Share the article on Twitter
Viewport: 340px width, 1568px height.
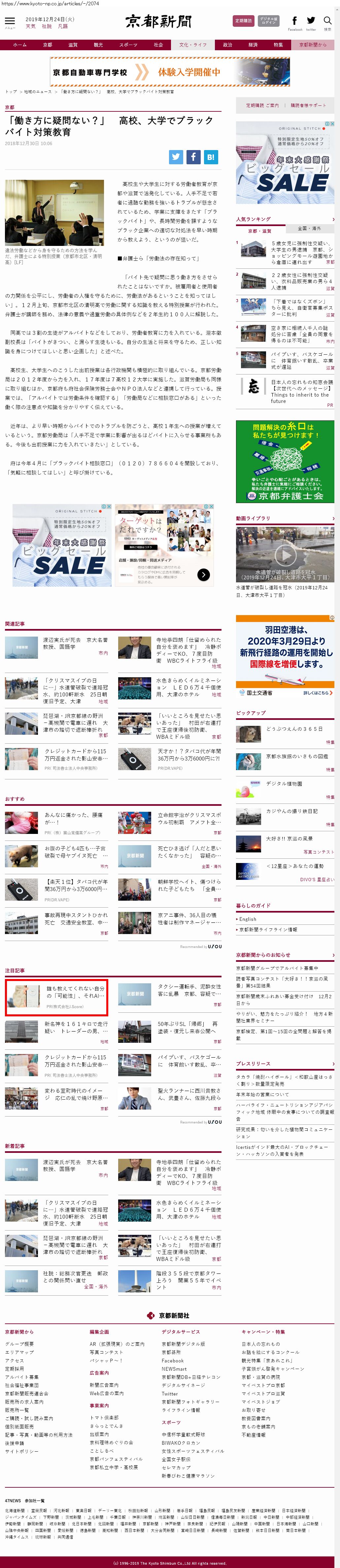coord(176,157)
